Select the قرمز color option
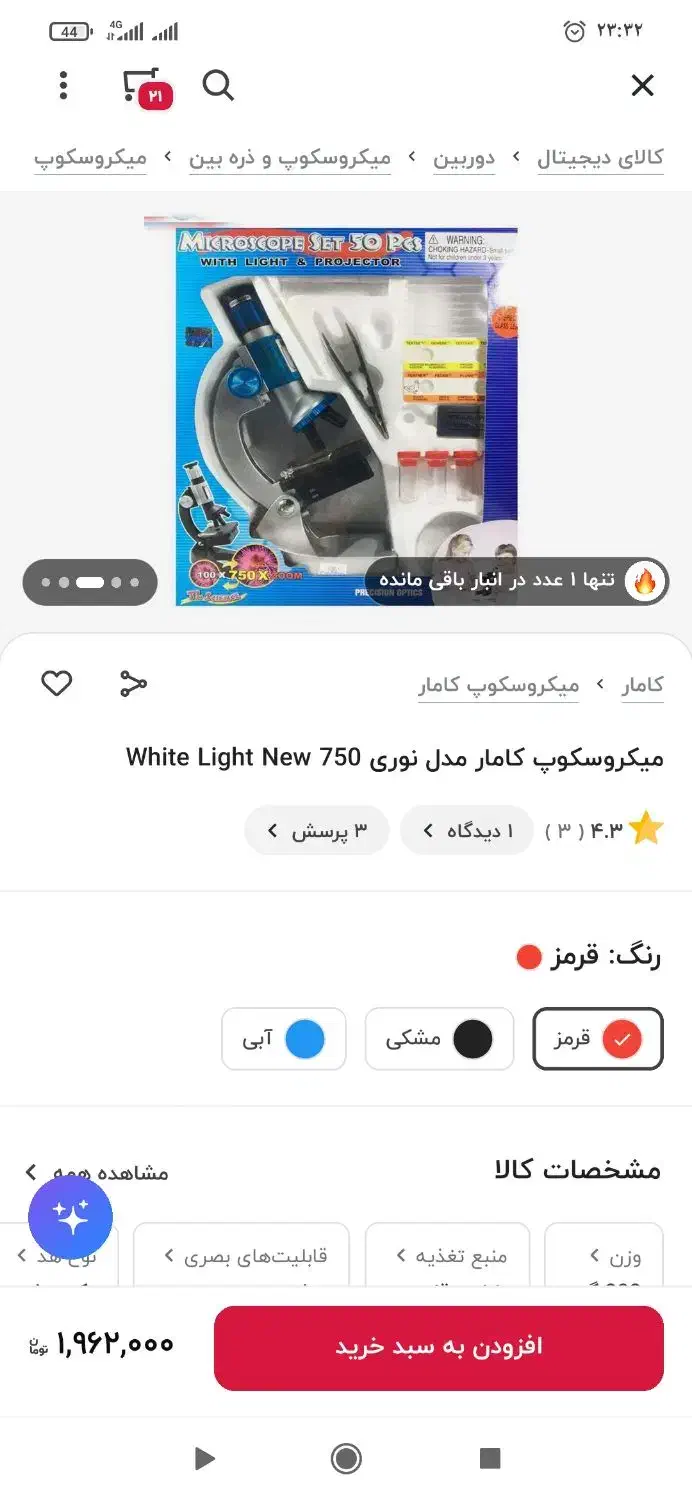 click(597, 1039)
